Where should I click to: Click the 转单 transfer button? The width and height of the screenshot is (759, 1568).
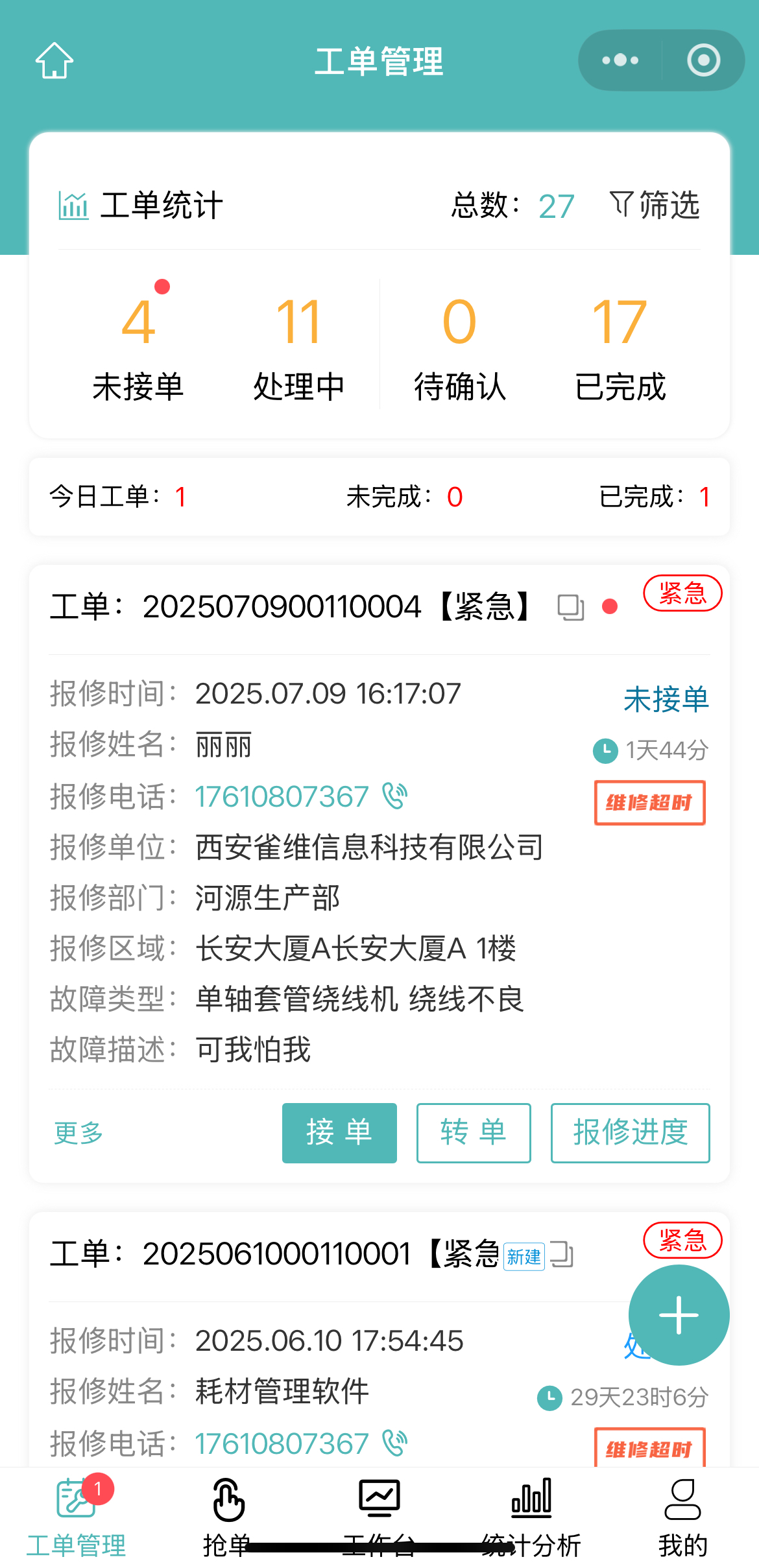pos(474,1133)
